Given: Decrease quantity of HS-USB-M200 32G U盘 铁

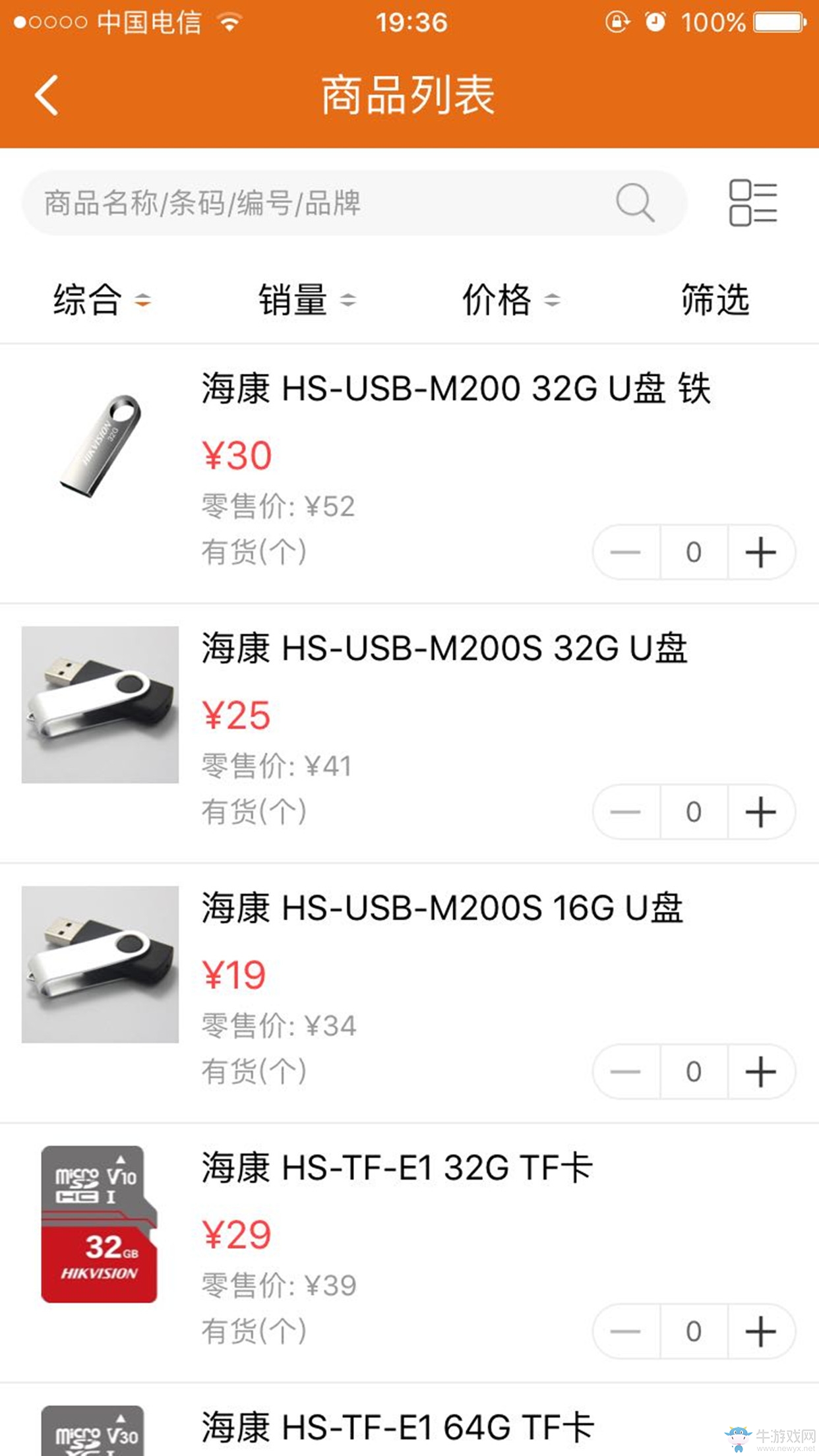Looking at the screenshot, I should pyautogui.click(x=626, y=553).
